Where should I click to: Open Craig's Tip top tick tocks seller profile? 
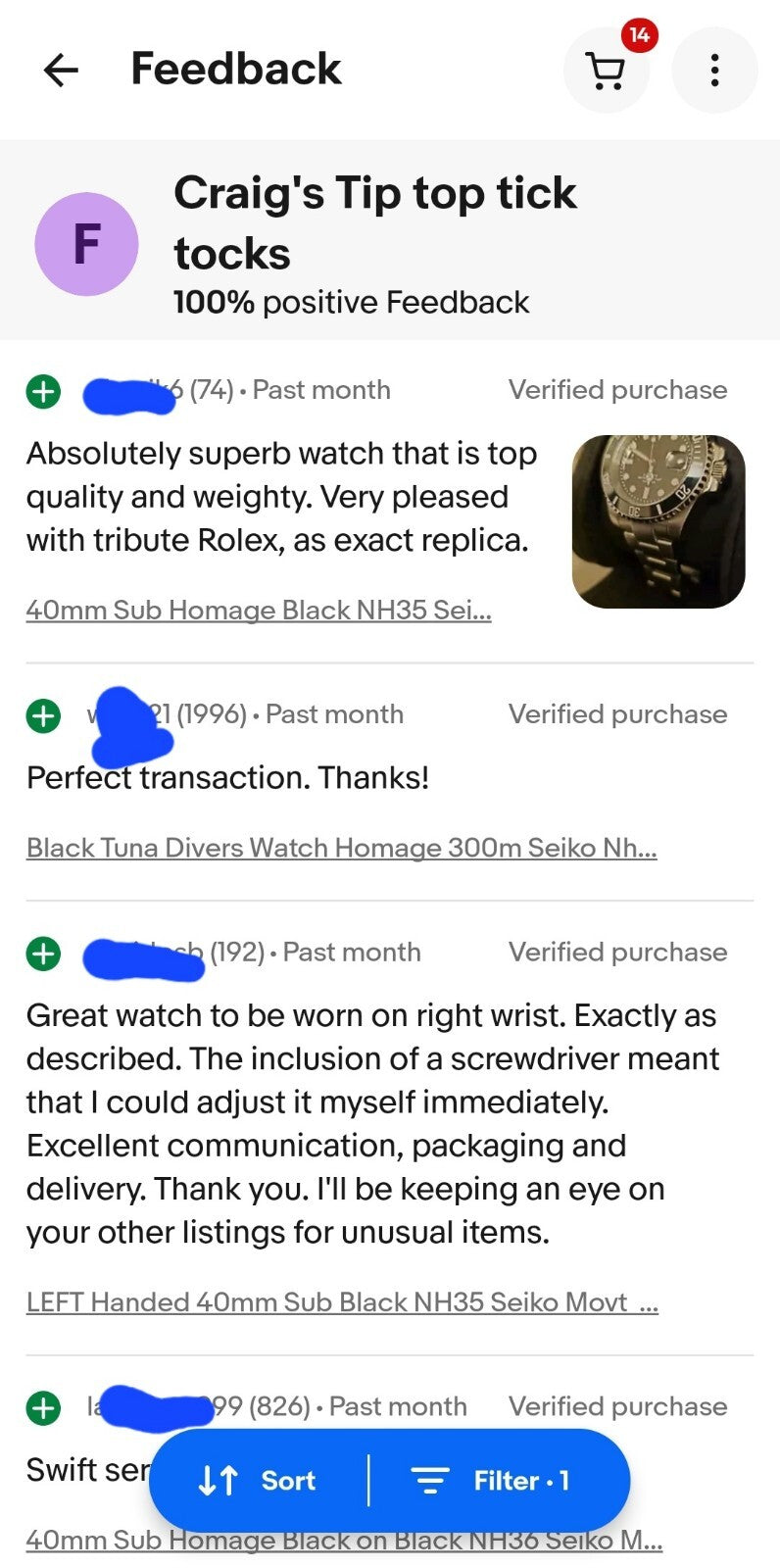point(374,222)
